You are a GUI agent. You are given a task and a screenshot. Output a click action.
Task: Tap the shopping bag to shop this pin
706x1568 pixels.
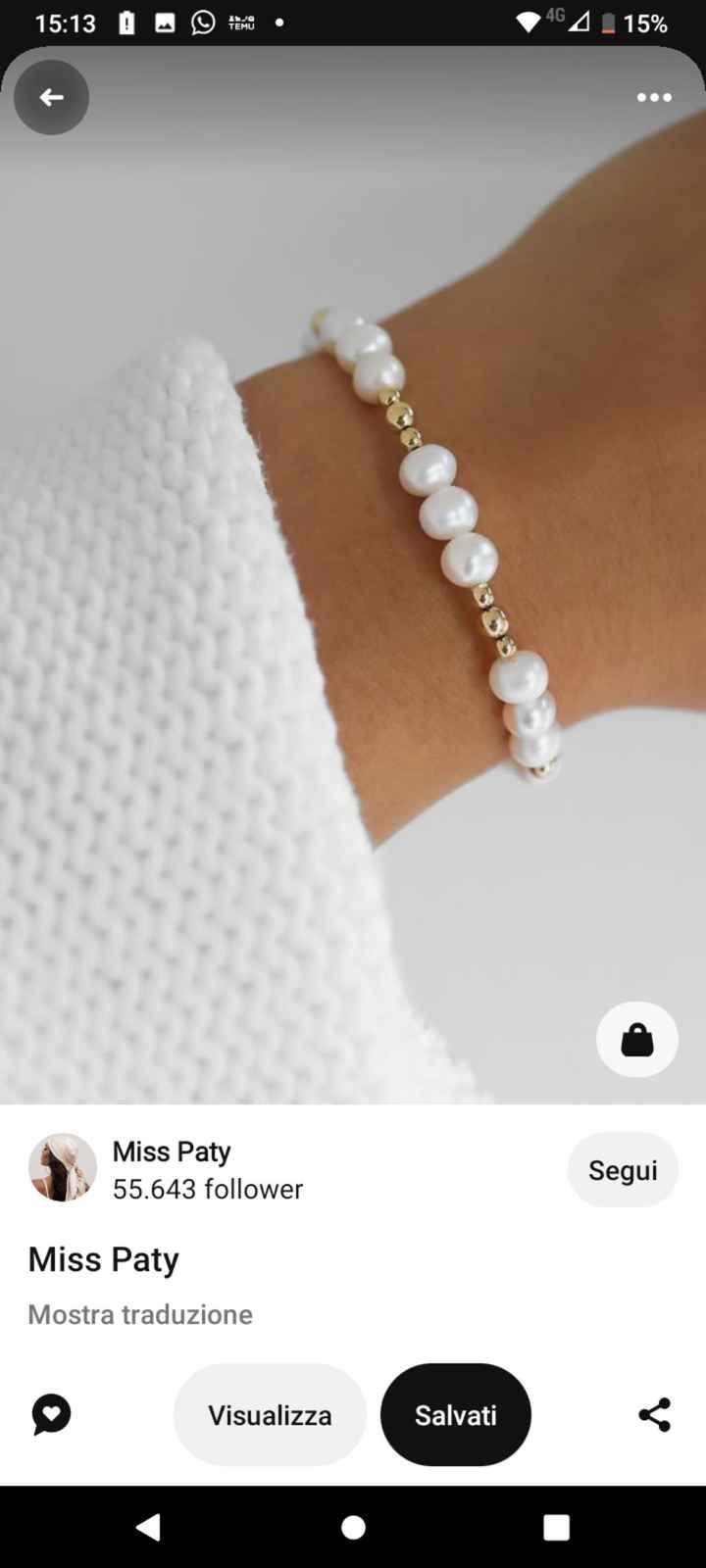pos(635,1040)
